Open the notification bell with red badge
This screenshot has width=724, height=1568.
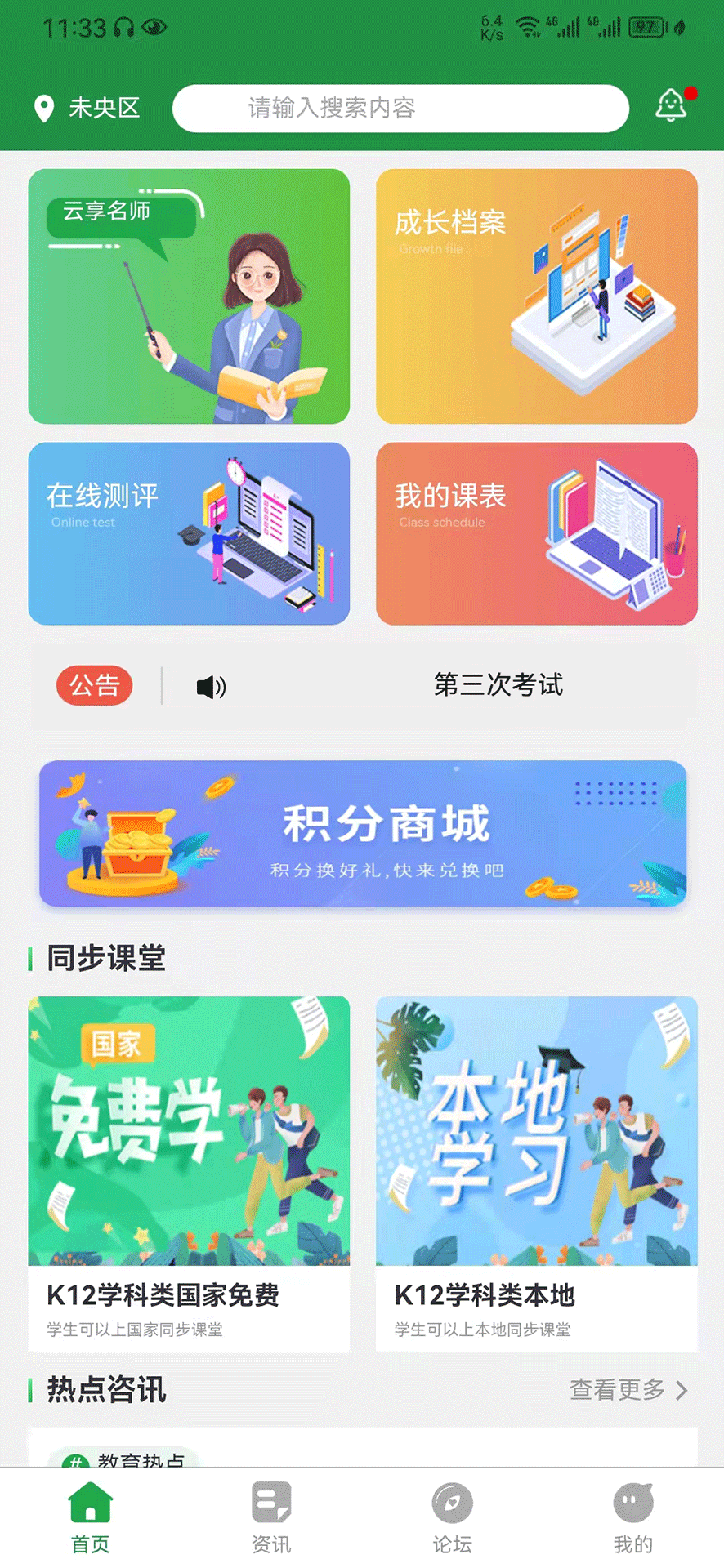(670, 106)
